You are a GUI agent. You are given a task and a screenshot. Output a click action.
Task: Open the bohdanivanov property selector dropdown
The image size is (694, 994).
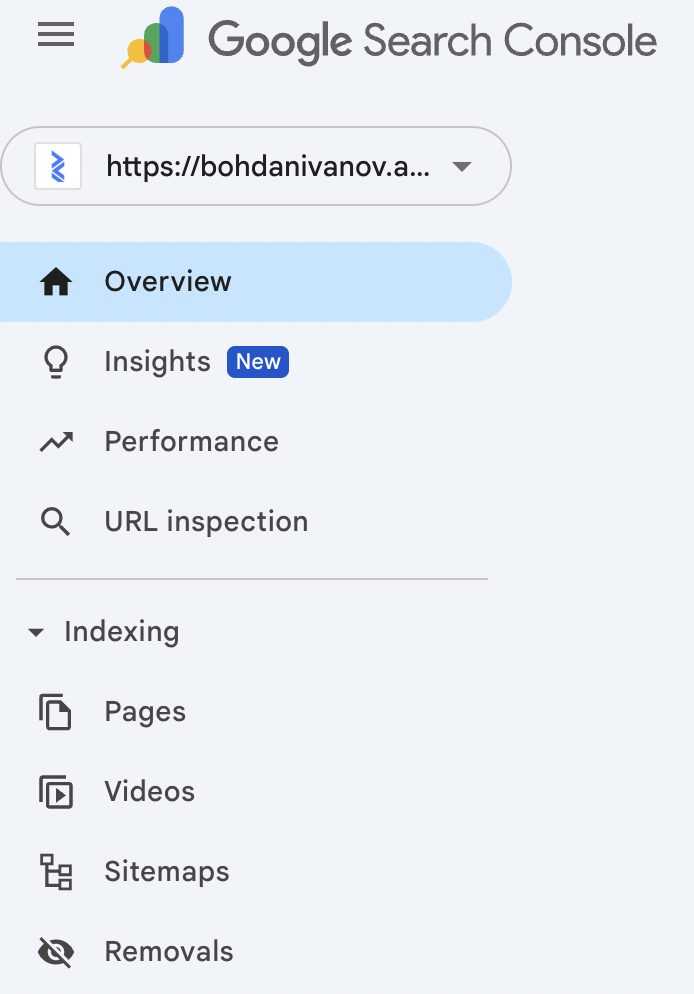pyautogui.click(x=256, y=166)
